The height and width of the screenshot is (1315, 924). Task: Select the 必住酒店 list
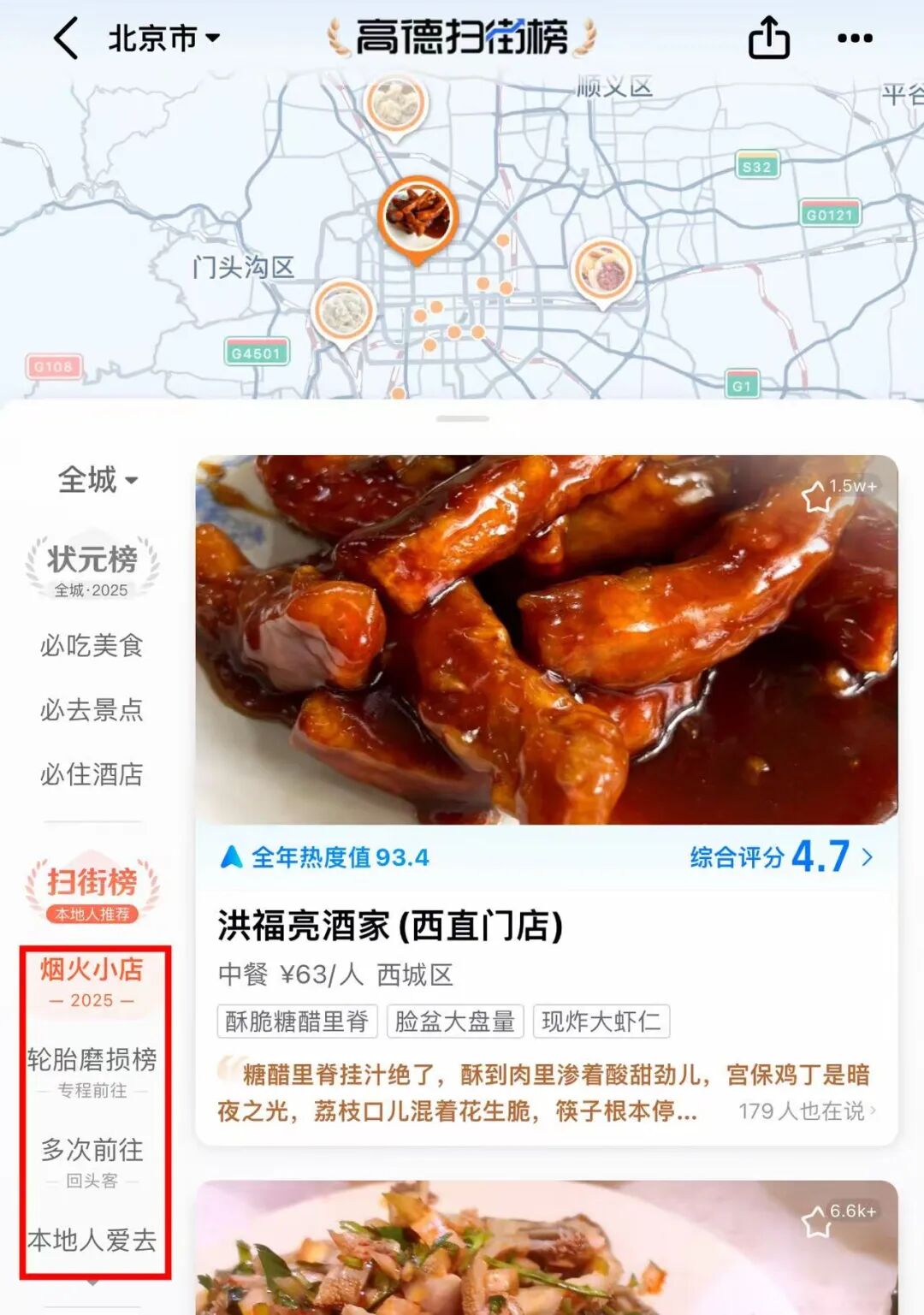coord(92,774)
